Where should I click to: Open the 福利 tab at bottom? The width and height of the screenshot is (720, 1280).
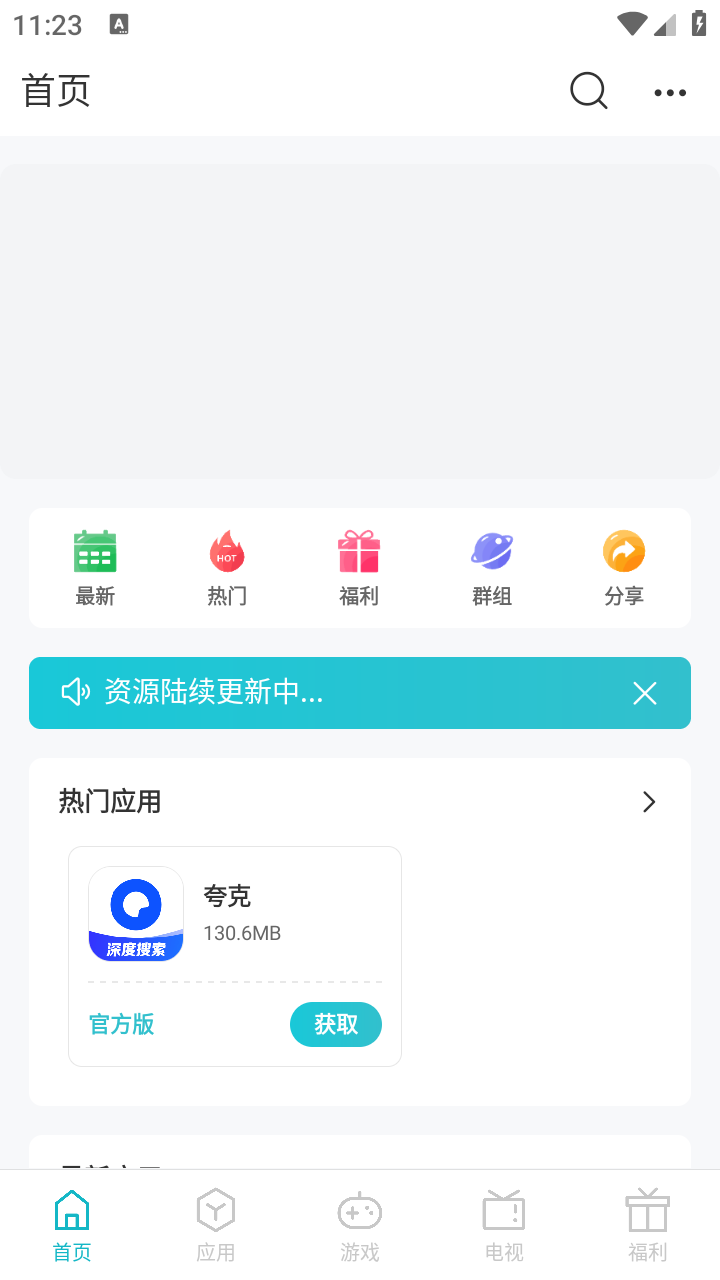tap(647, 1220)
